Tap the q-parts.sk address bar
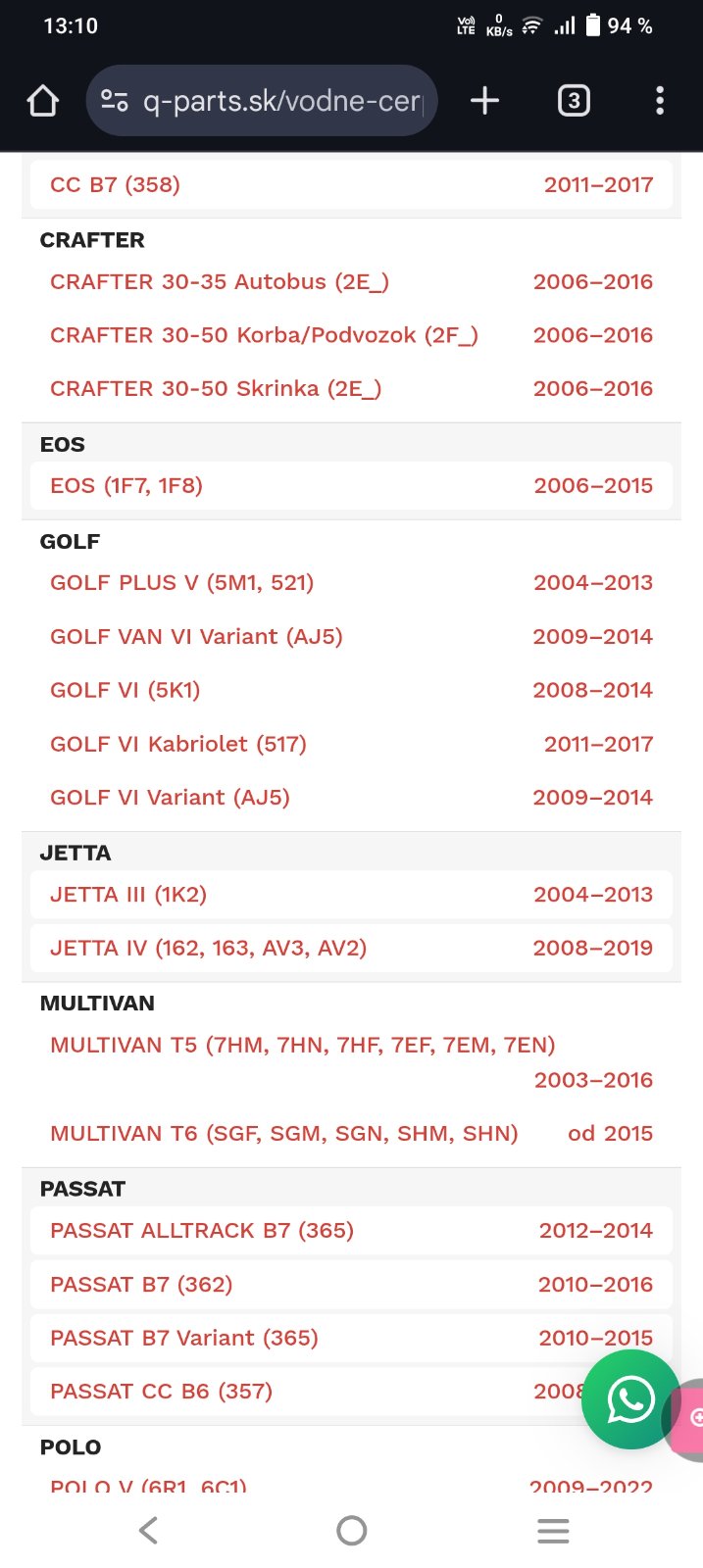Image resolution: width=703 pixels, height=1568 pixels. tap(262, 101)
